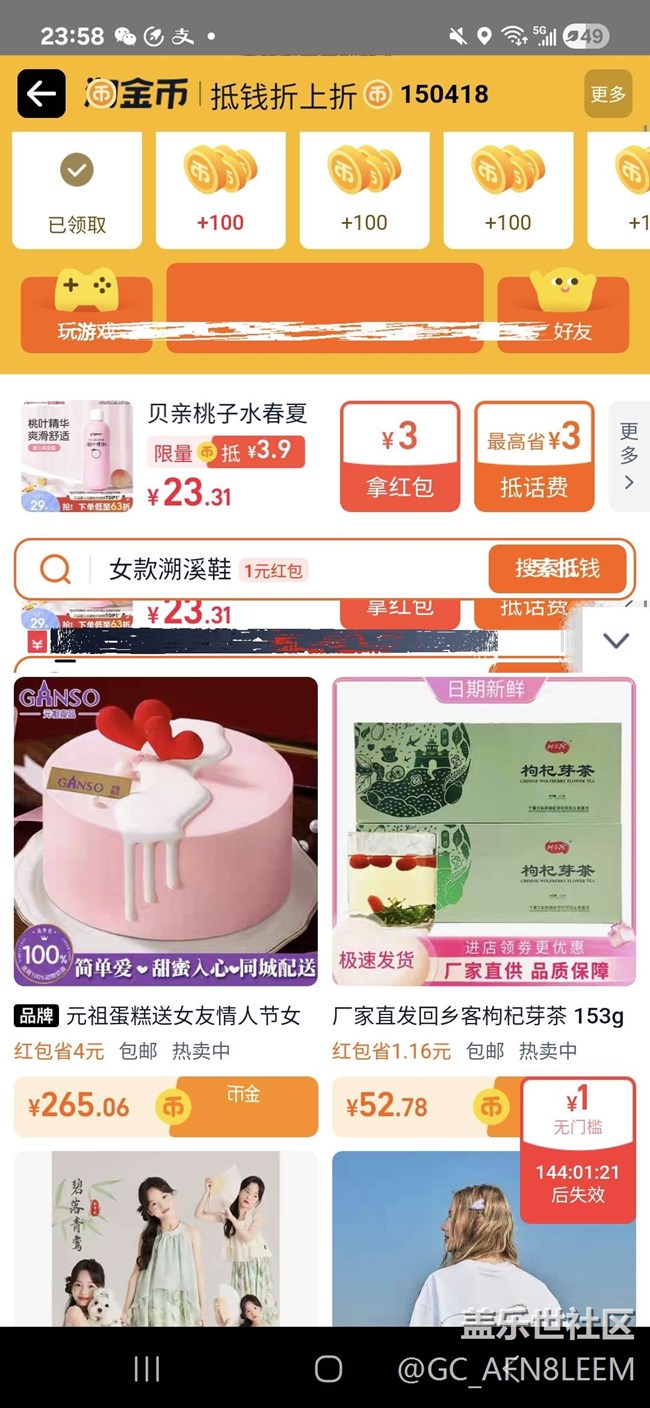Open 元祖蛋糕 product card

point(166,832)
